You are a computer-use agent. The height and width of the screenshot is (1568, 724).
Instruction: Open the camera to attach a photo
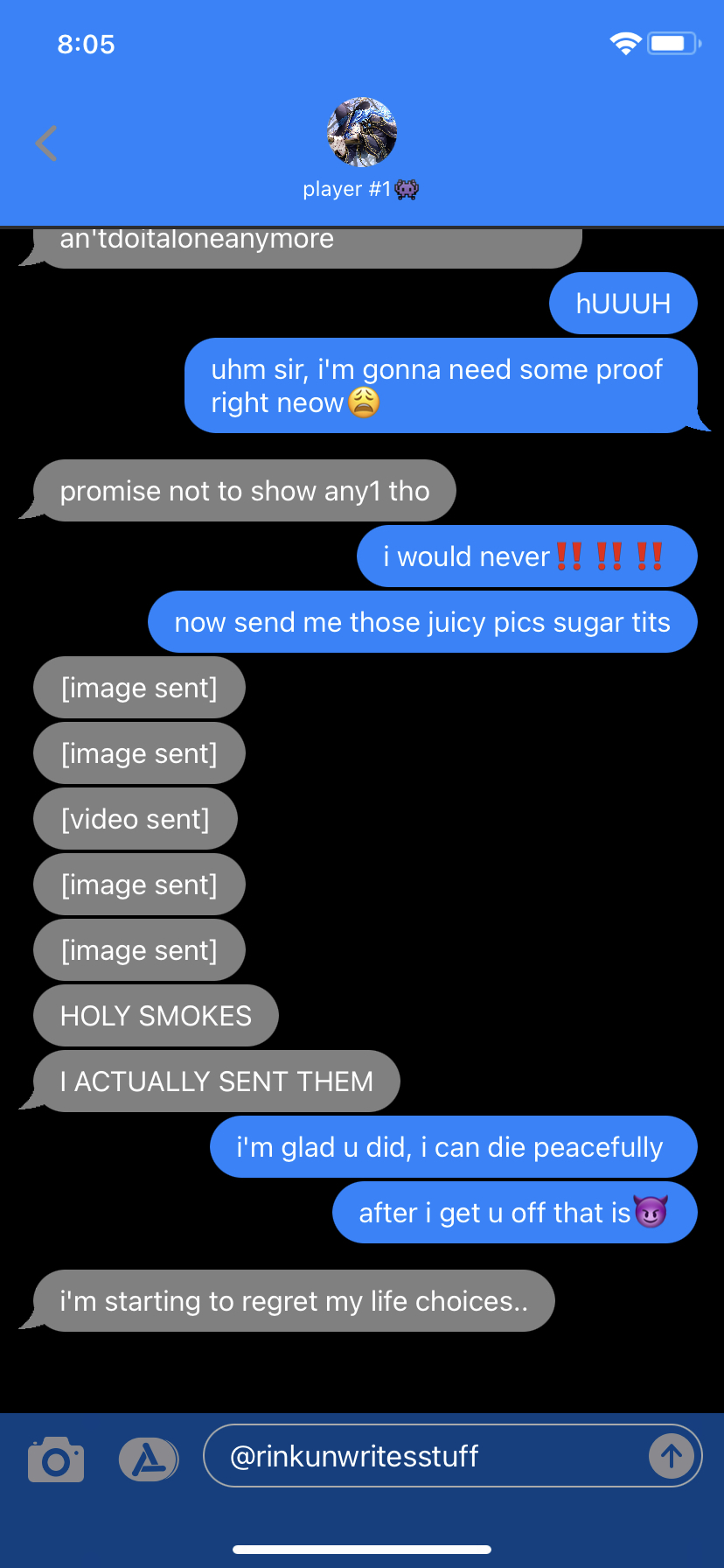(56, 1459)
